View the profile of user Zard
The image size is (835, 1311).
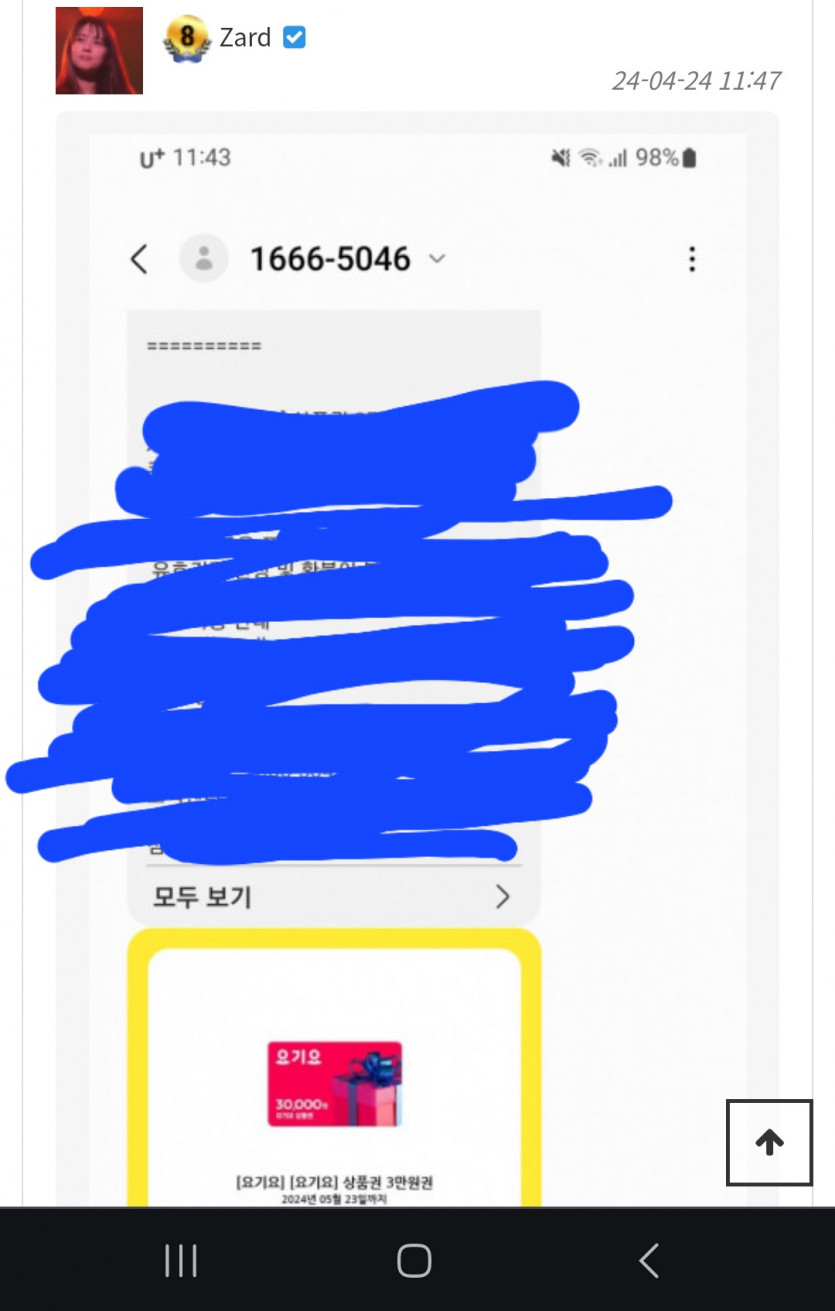coord(245,38)
